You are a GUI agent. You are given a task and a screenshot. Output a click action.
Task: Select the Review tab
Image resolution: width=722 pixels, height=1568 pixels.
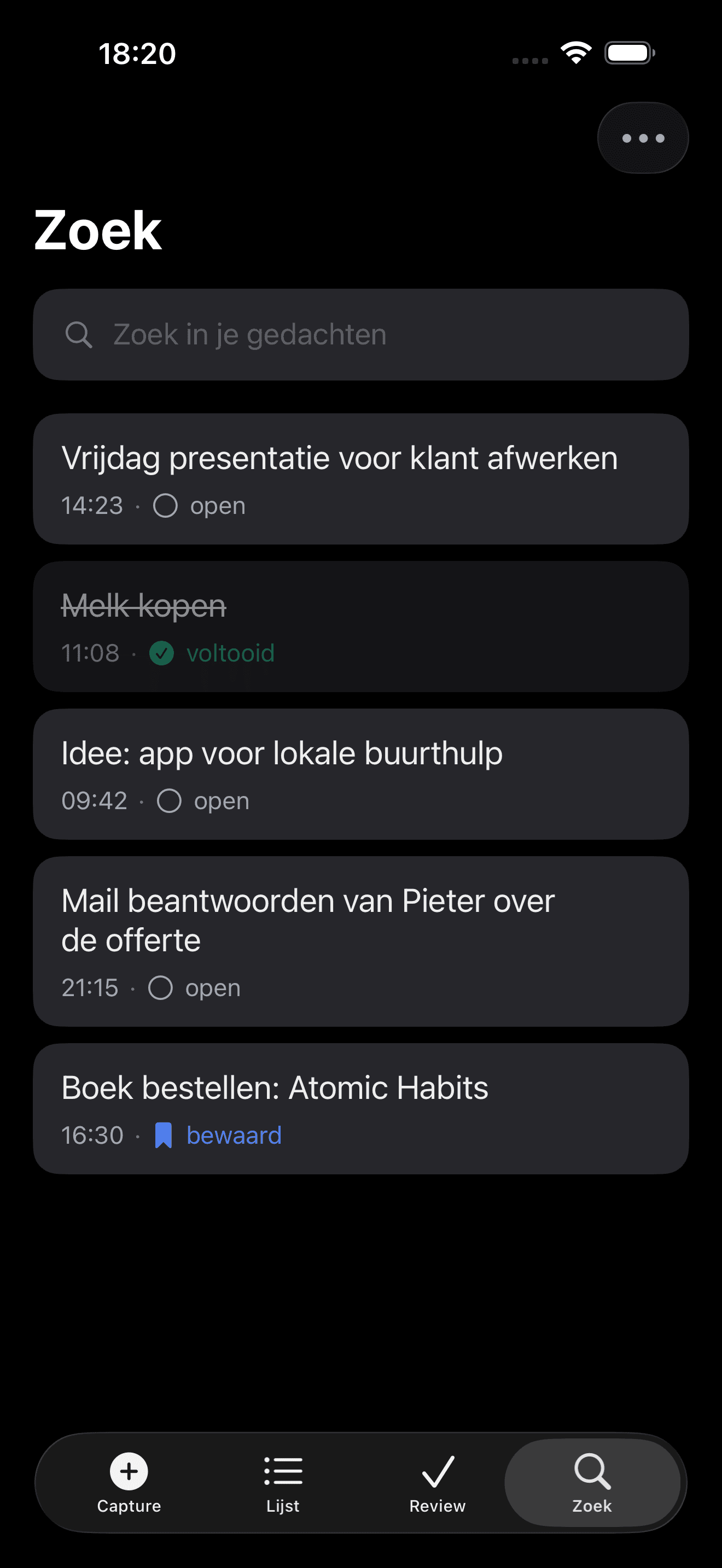click(x=438, y=1483)
